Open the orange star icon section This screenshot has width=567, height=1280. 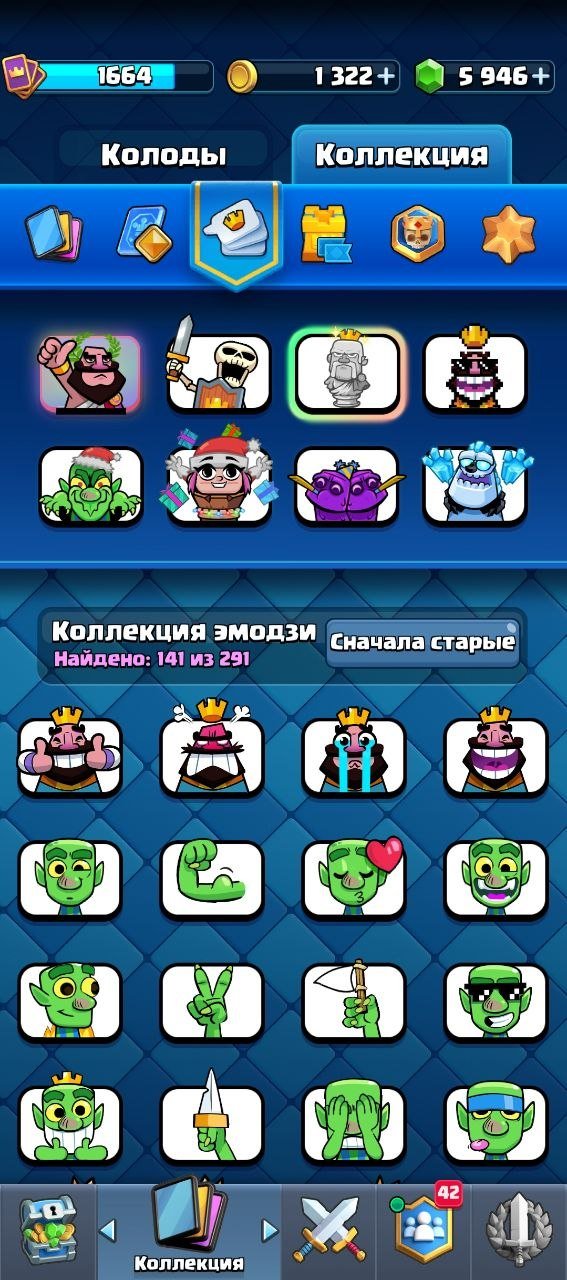(509, 233)
